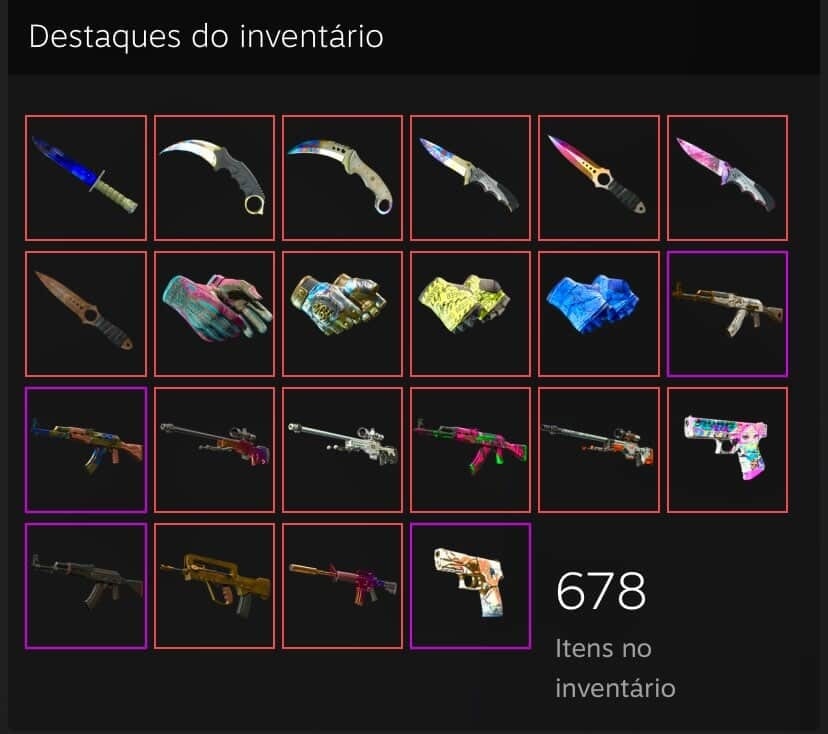Open the karambit with tan handle

coord(342,178)
